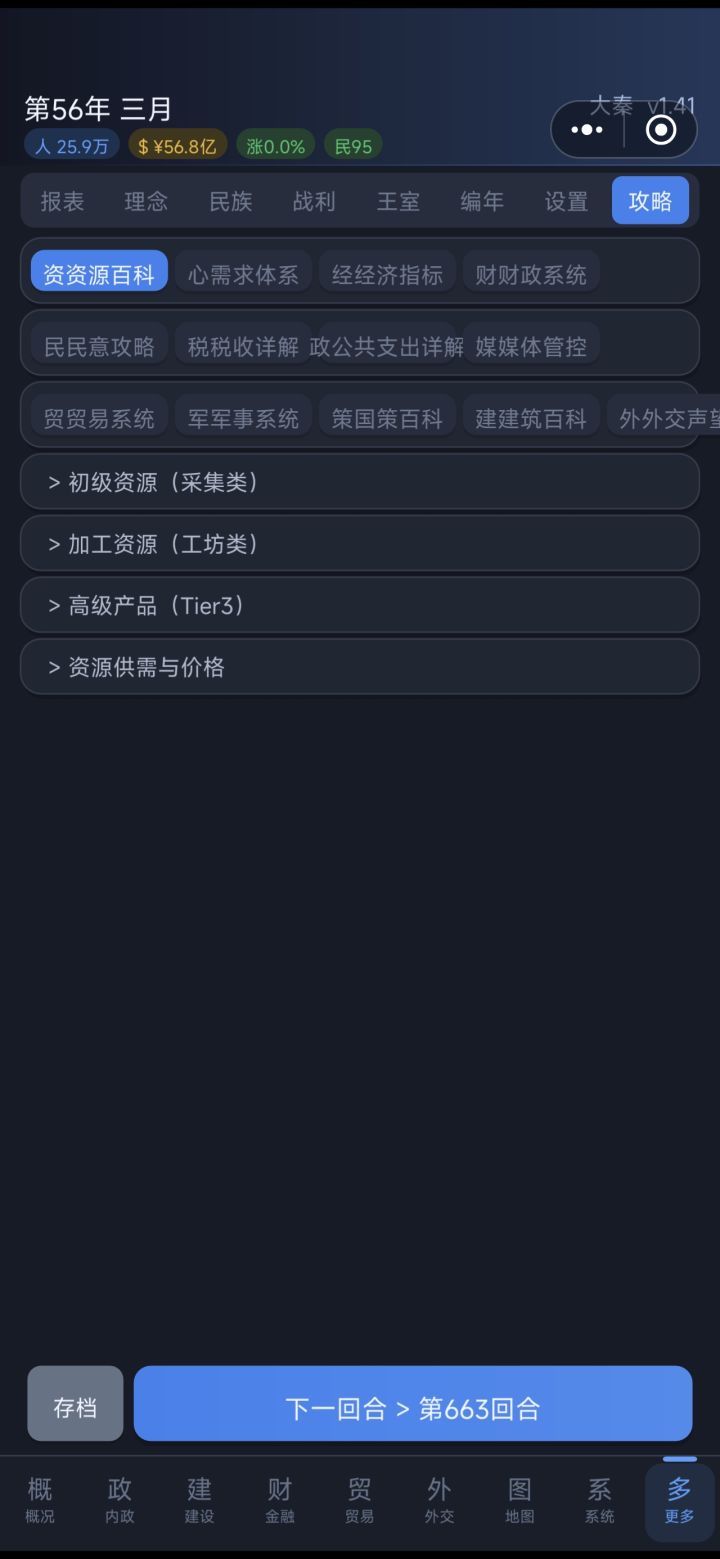The height and width of the screenshot is (1559, 720).
Task: Open the 贸易 trade icon in bottom bar
Action: point(359,1500)
